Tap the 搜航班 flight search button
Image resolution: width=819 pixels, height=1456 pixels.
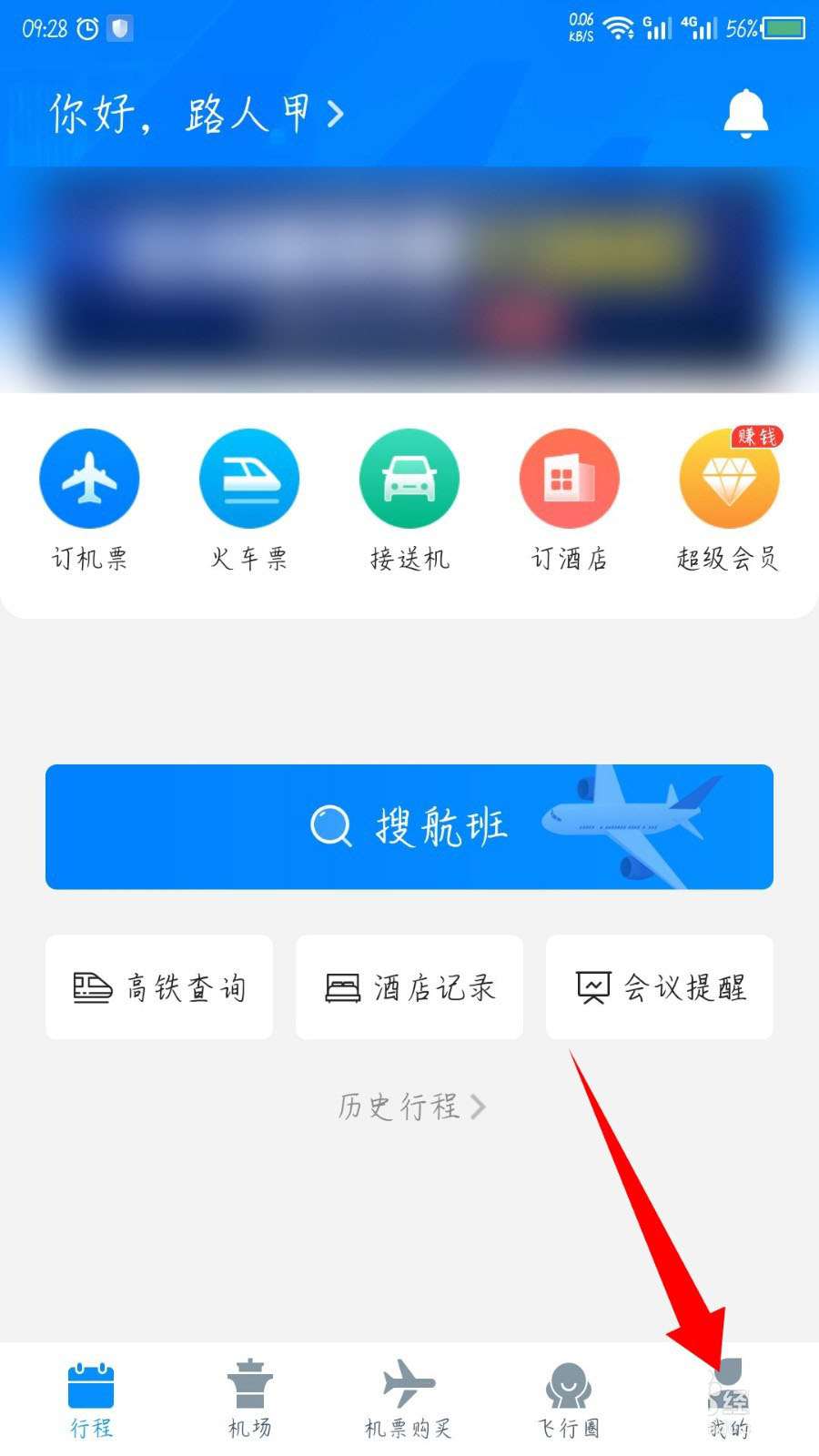coord(409,826)
